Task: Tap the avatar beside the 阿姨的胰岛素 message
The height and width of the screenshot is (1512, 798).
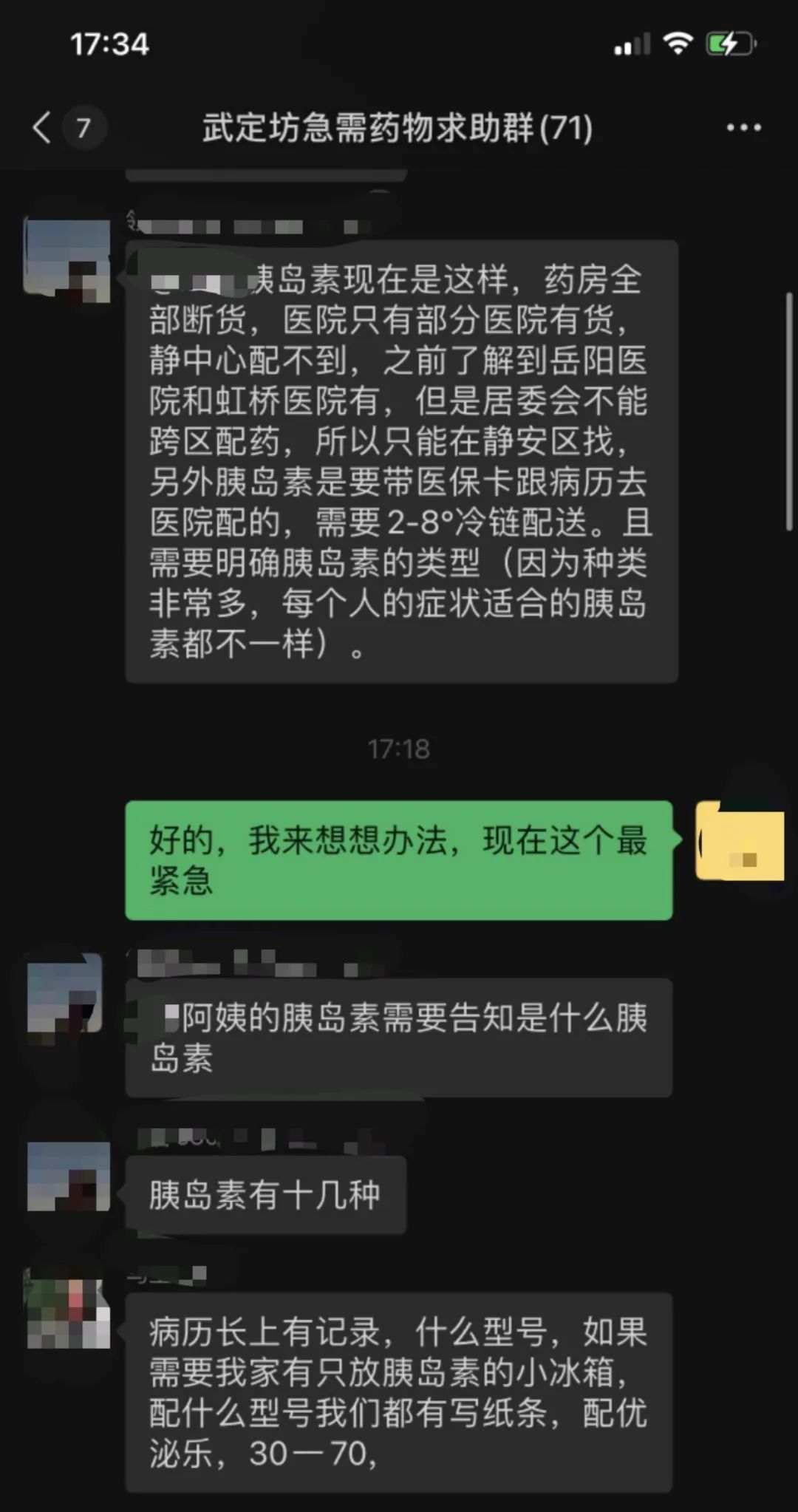Action: (66, 993)
